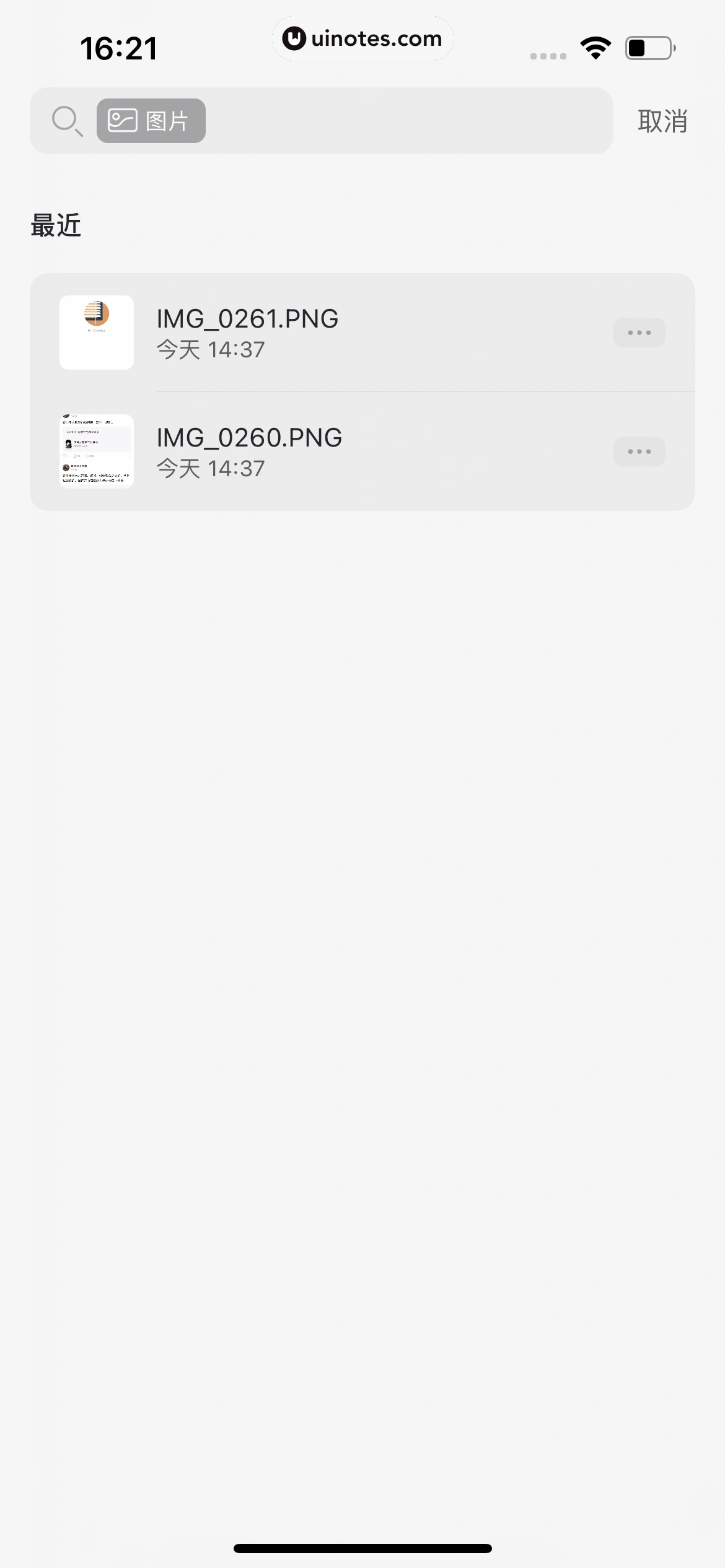Expand the 最近 recents section

coord(55,225)
